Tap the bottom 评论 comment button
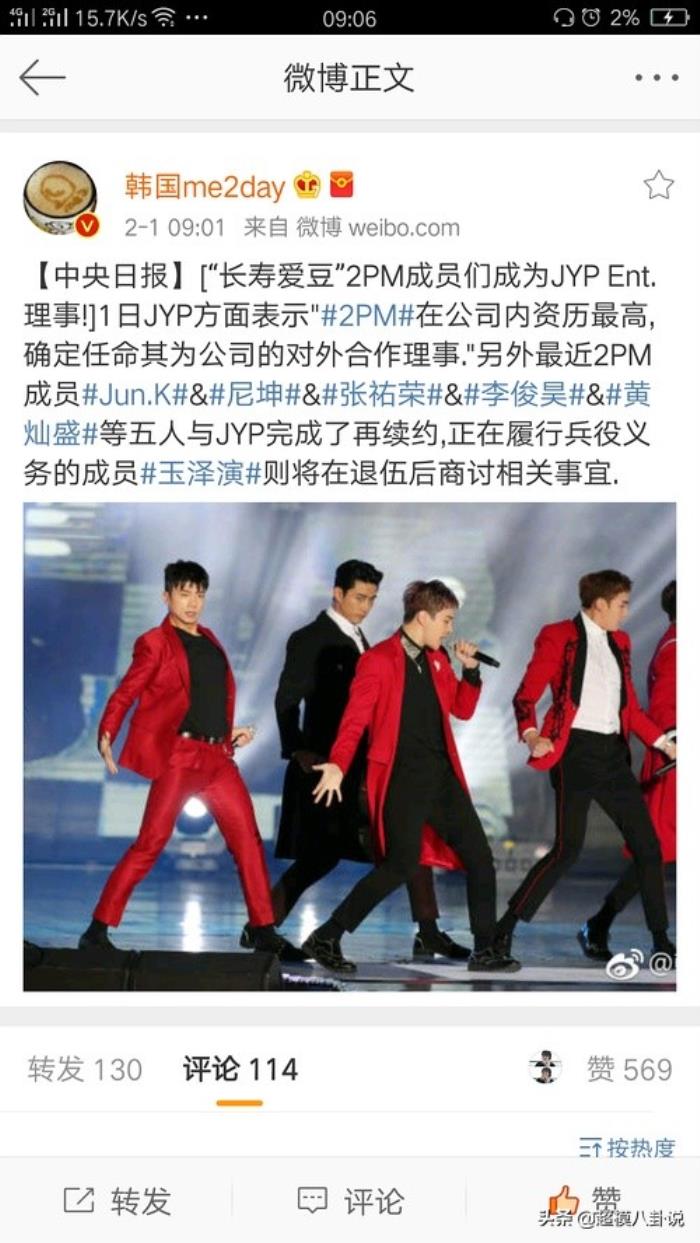700x1243 pixels. pyautogui.click(x=350, y=1201)
